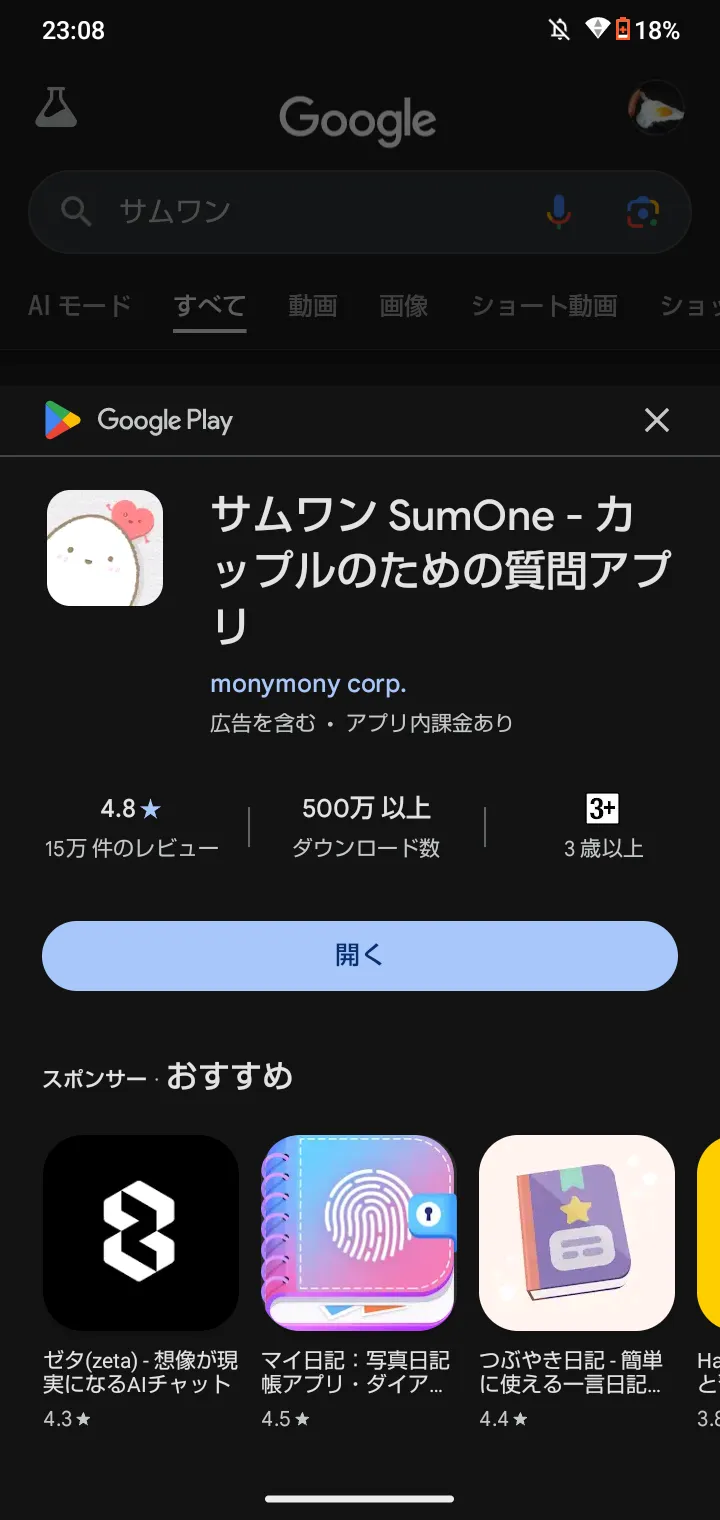Open Google Lens camera search
Image resolution: width=720 pixels, height=1520 pixels.
tap(643, 211)
